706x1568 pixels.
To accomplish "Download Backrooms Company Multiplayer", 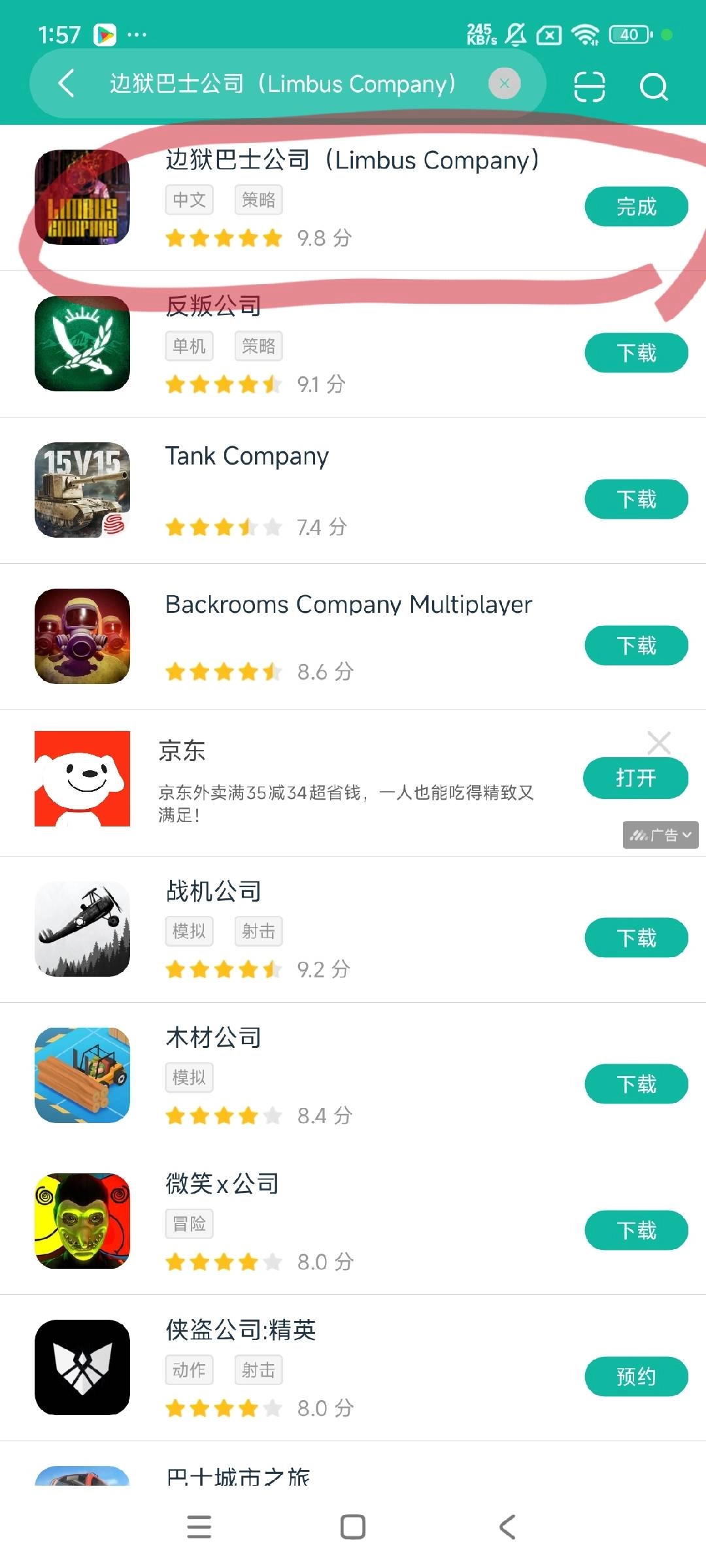I will pyautogui.click(x=635, y=645).
